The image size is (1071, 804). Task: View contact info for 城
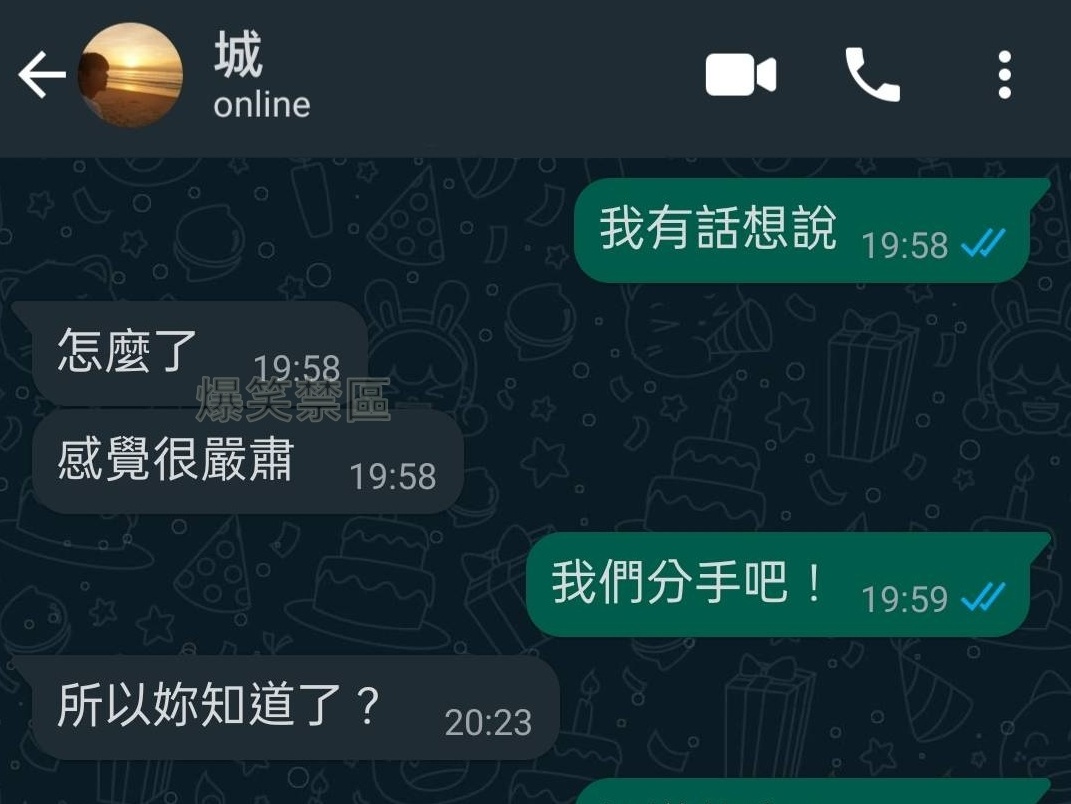pyautogui.click(x=262, y=76)
